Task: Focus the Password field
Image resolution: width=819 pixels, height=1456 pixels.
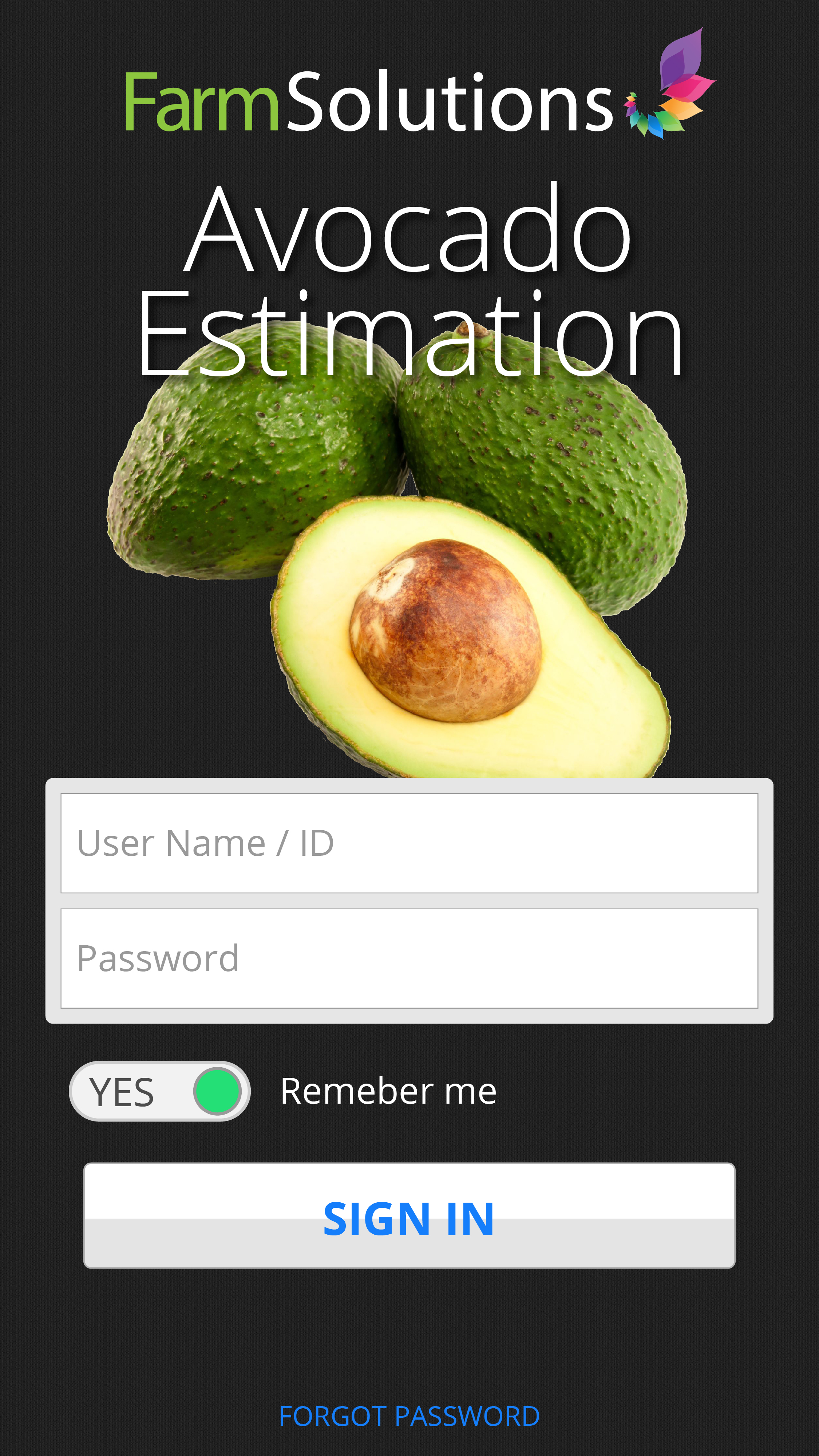Action: [x=409, y=959]
